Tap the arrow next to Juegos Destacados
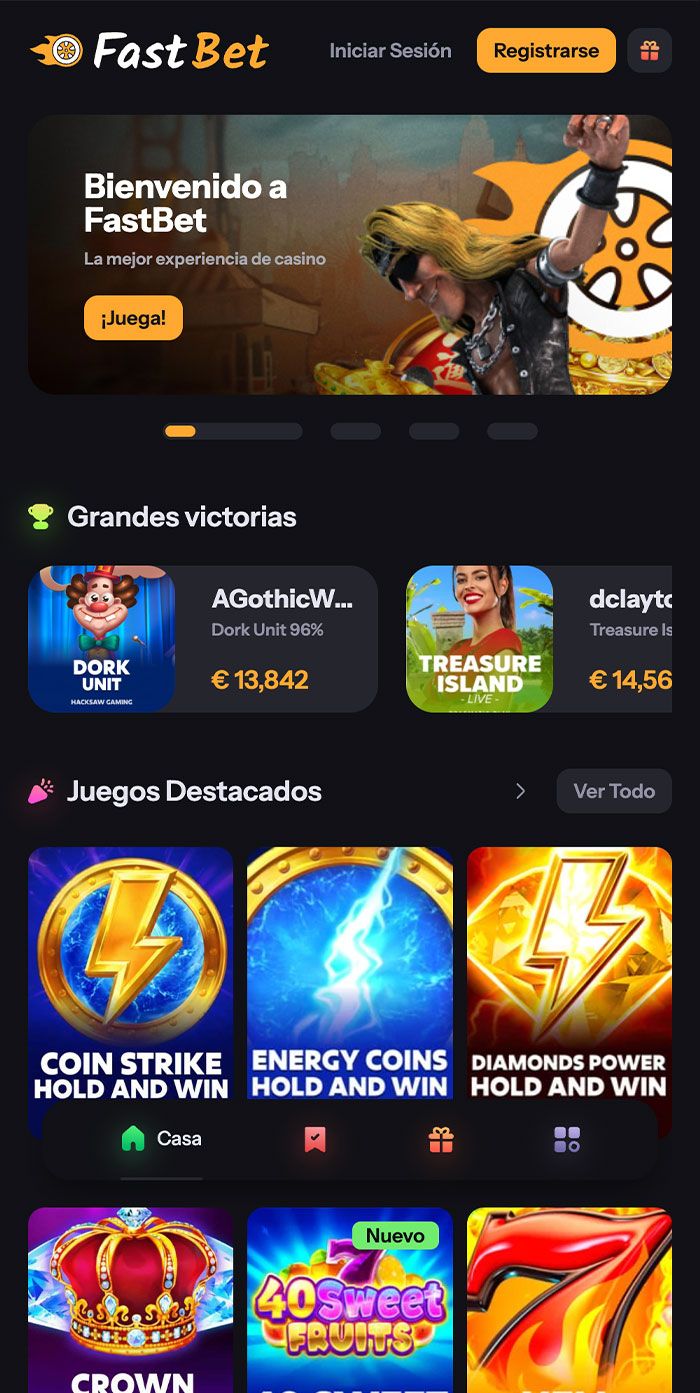Viewport: 700px width, 1393px height. 520,791
